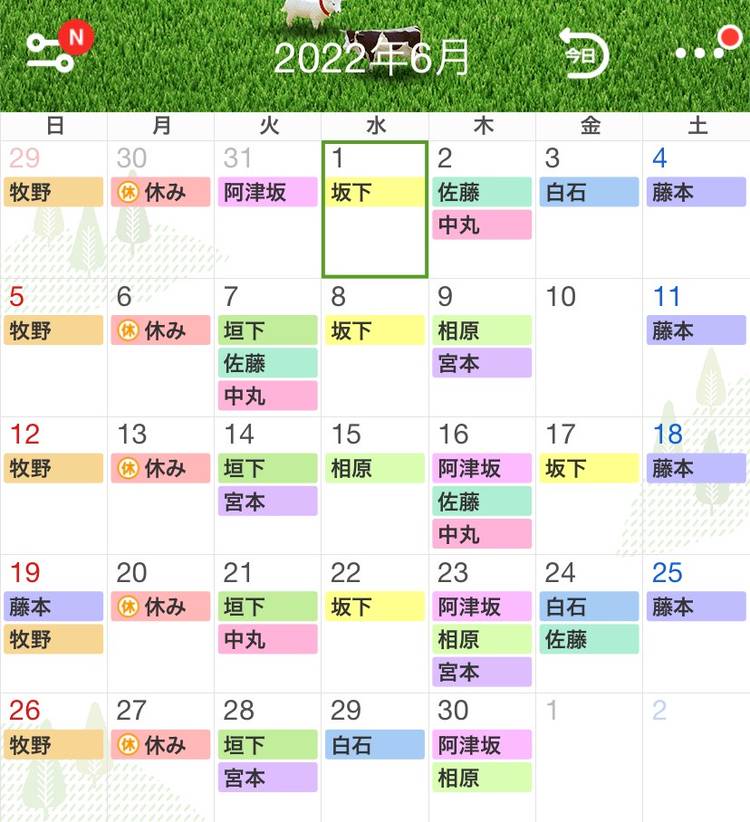This screenshot has height=822, width=750.
Task: Tap the 2022年6月 month title
Action: 371,58
